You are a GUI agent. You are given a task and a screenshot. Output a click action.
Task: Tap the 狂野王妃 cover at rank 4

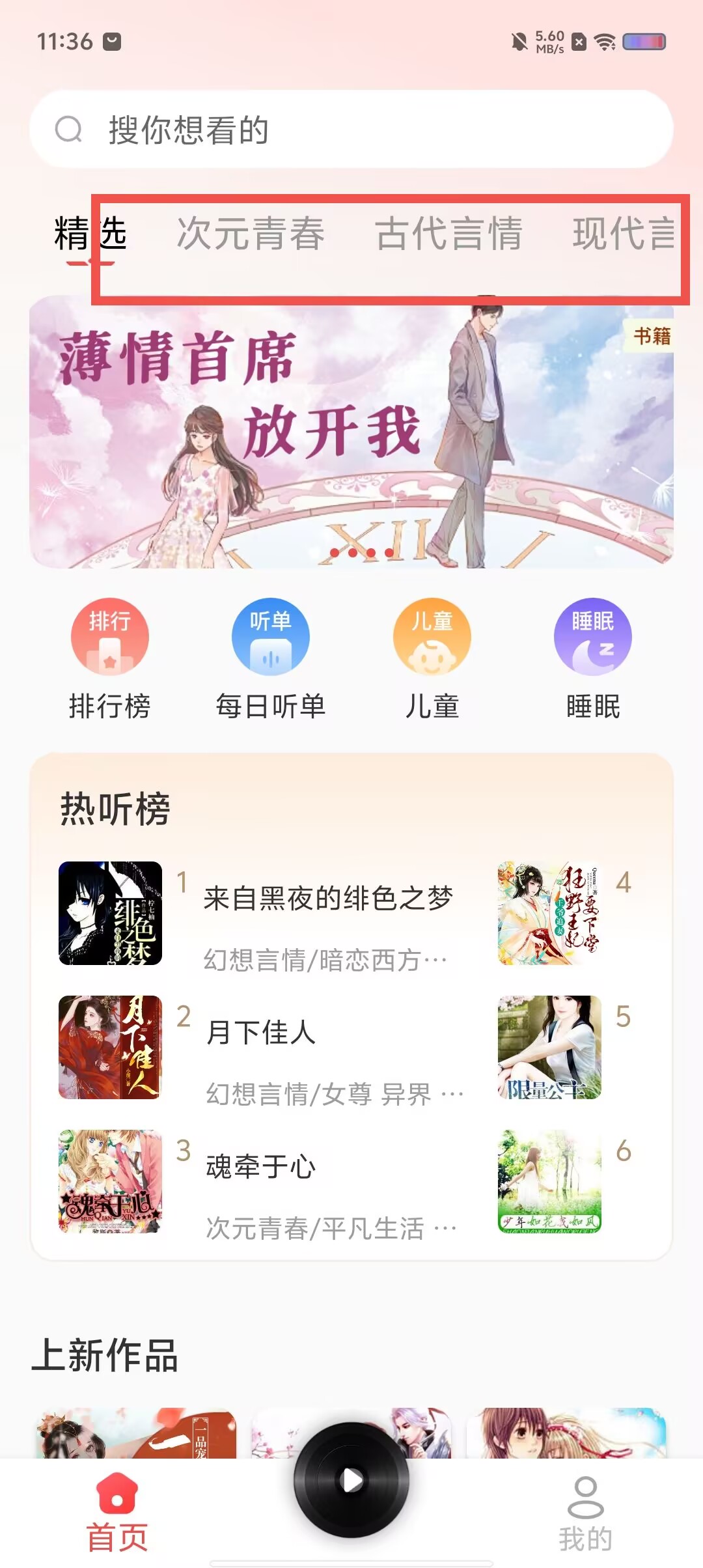tap(548, 912)
